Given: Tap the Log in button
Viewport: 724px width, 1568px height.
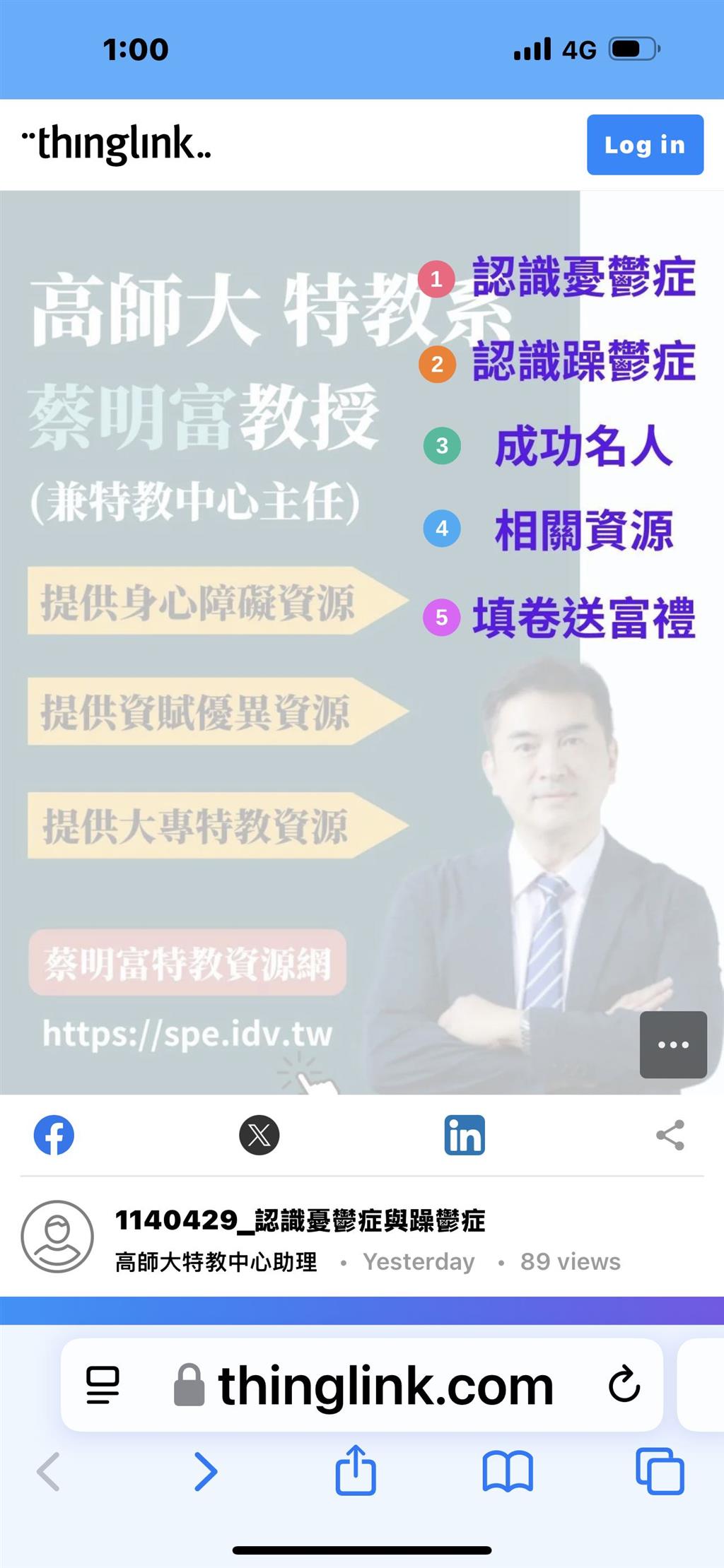Looking at the screenshot, I should (645, 145).
